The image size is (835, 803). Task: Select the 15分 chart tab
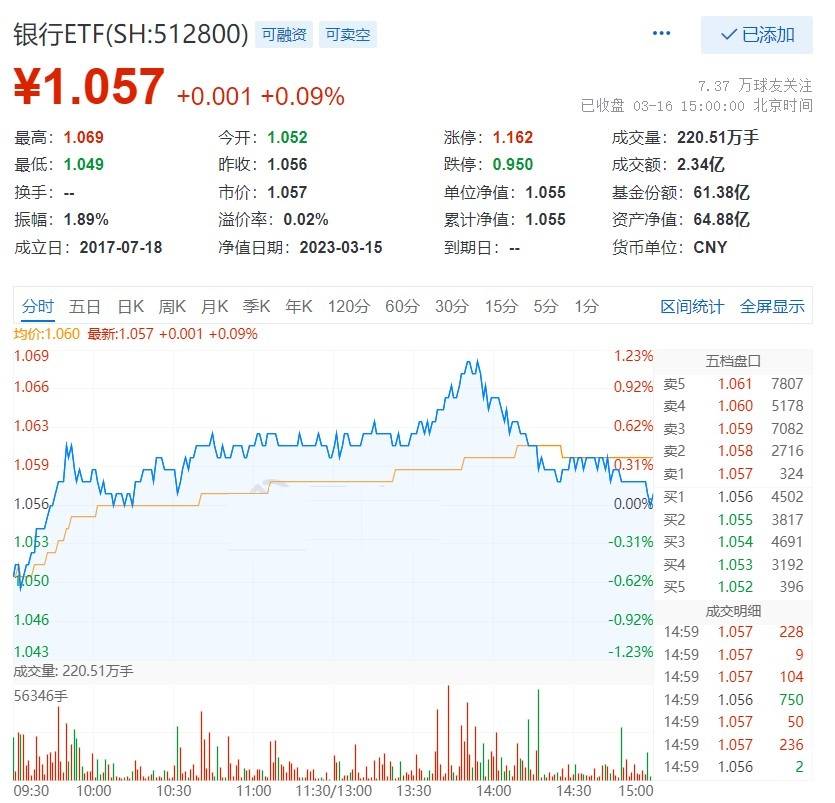point(500,307)
